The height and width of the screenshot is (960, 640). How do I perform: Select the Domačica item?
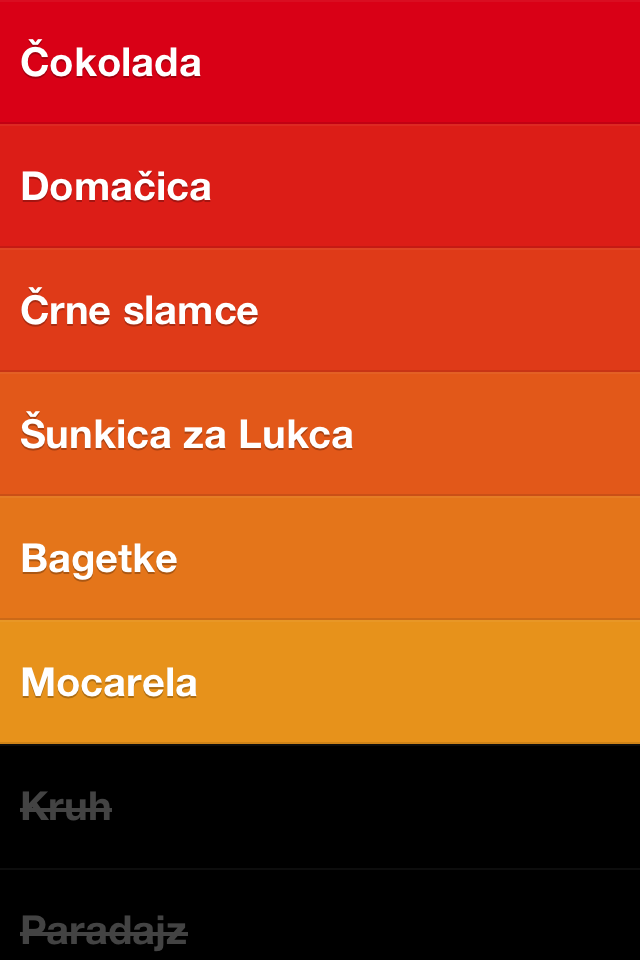tap(320, 186)
